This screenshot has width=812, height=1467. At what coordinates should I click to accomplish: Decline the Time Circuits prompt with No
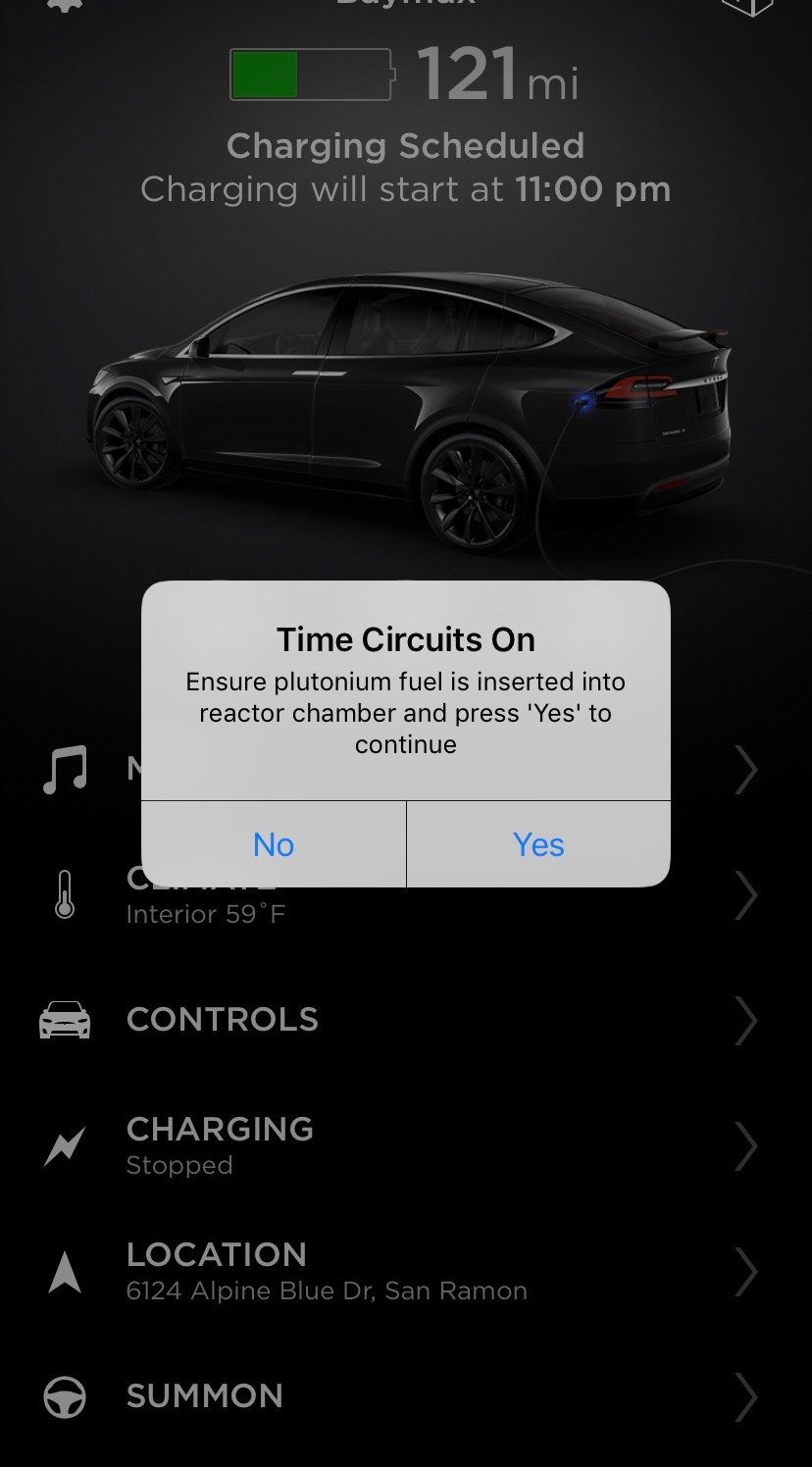274,844
